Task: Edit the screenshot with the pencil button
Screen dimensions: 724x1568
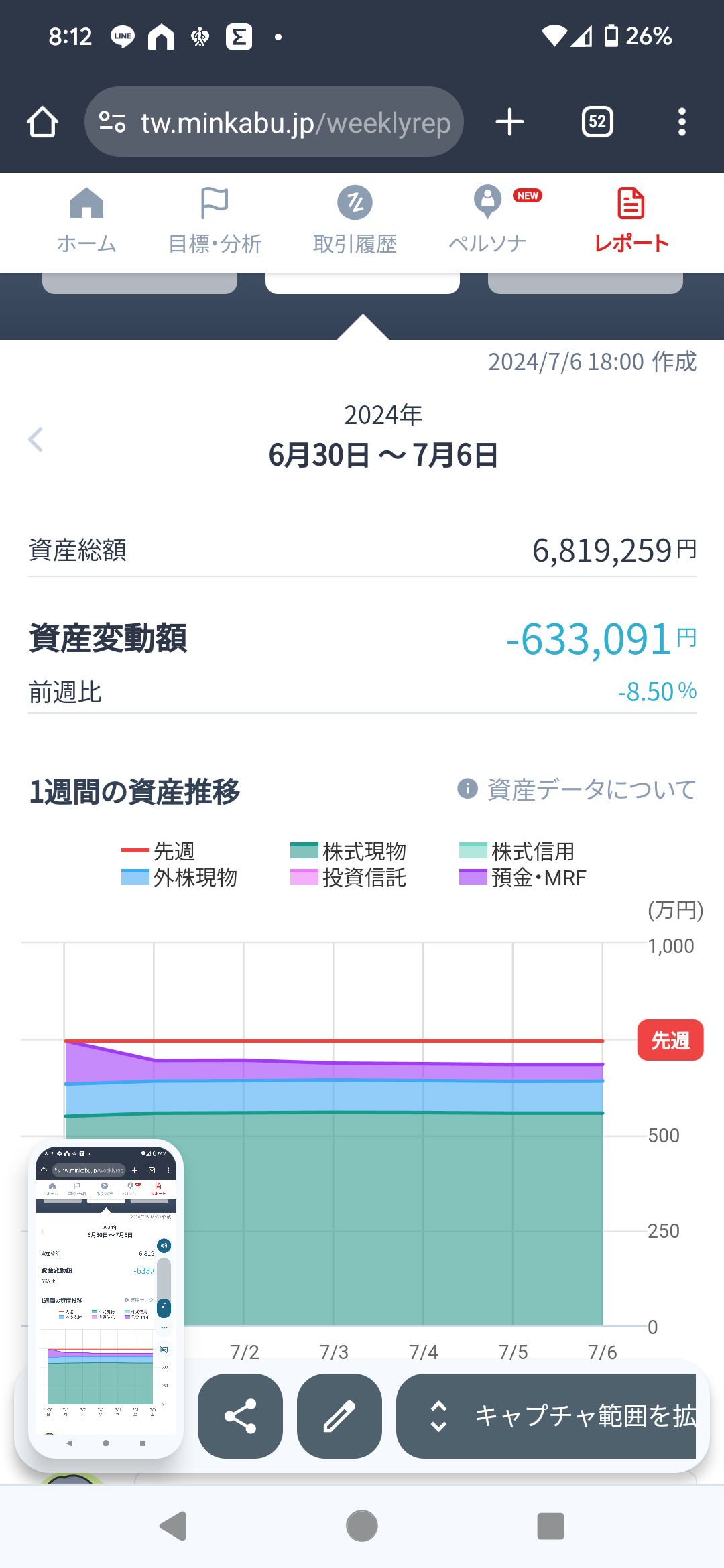Action: coord(339,1416)
